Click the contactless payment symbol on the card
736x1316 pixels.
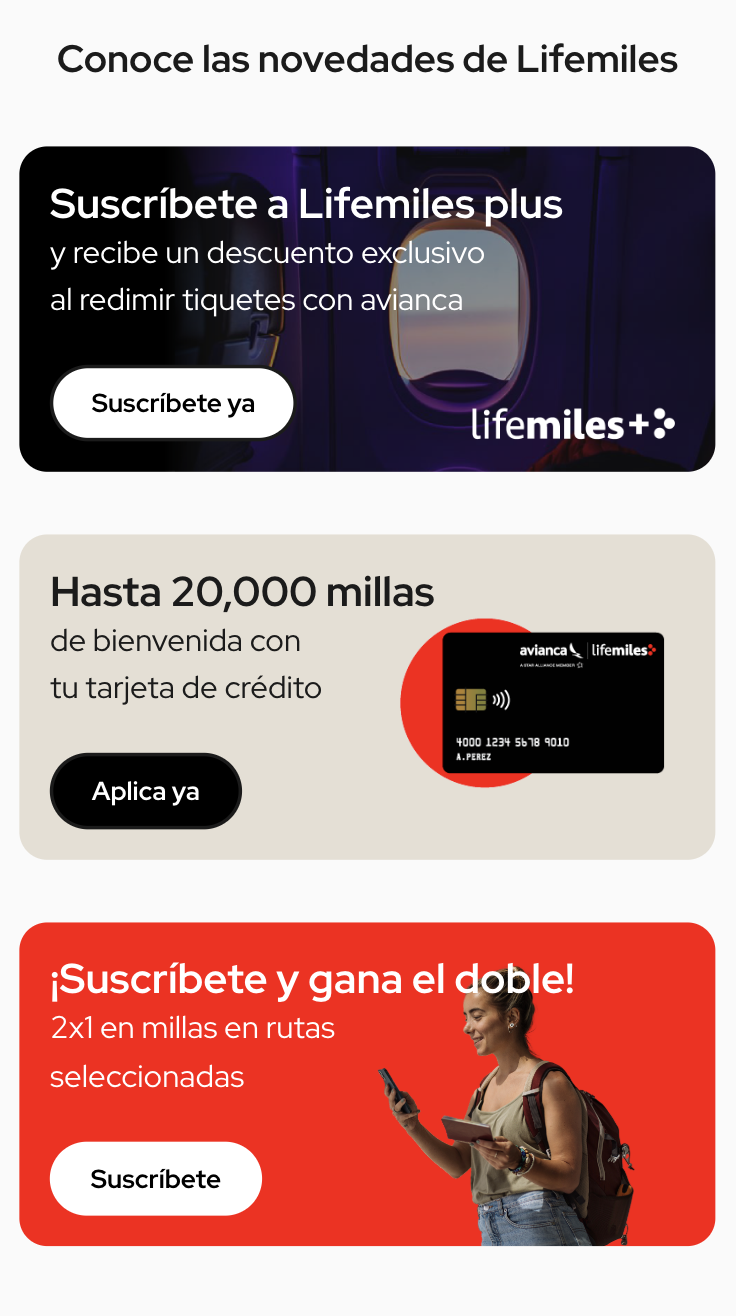pyautogui.click(x=500, y=700)
